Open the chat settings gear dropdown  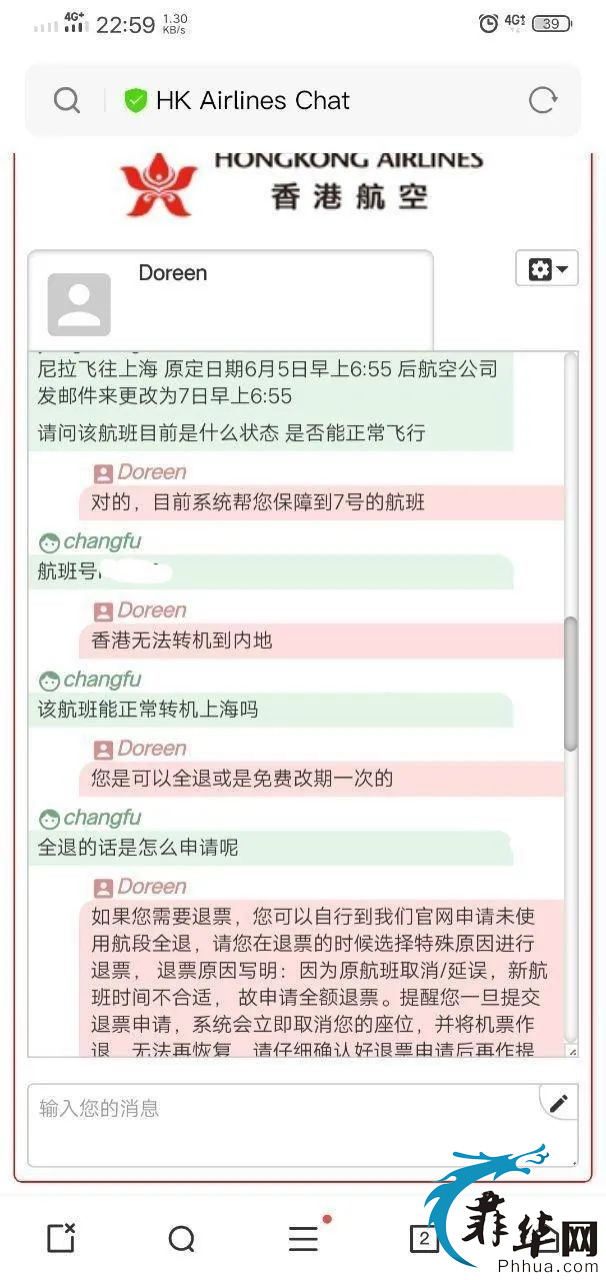coord(547,269)
